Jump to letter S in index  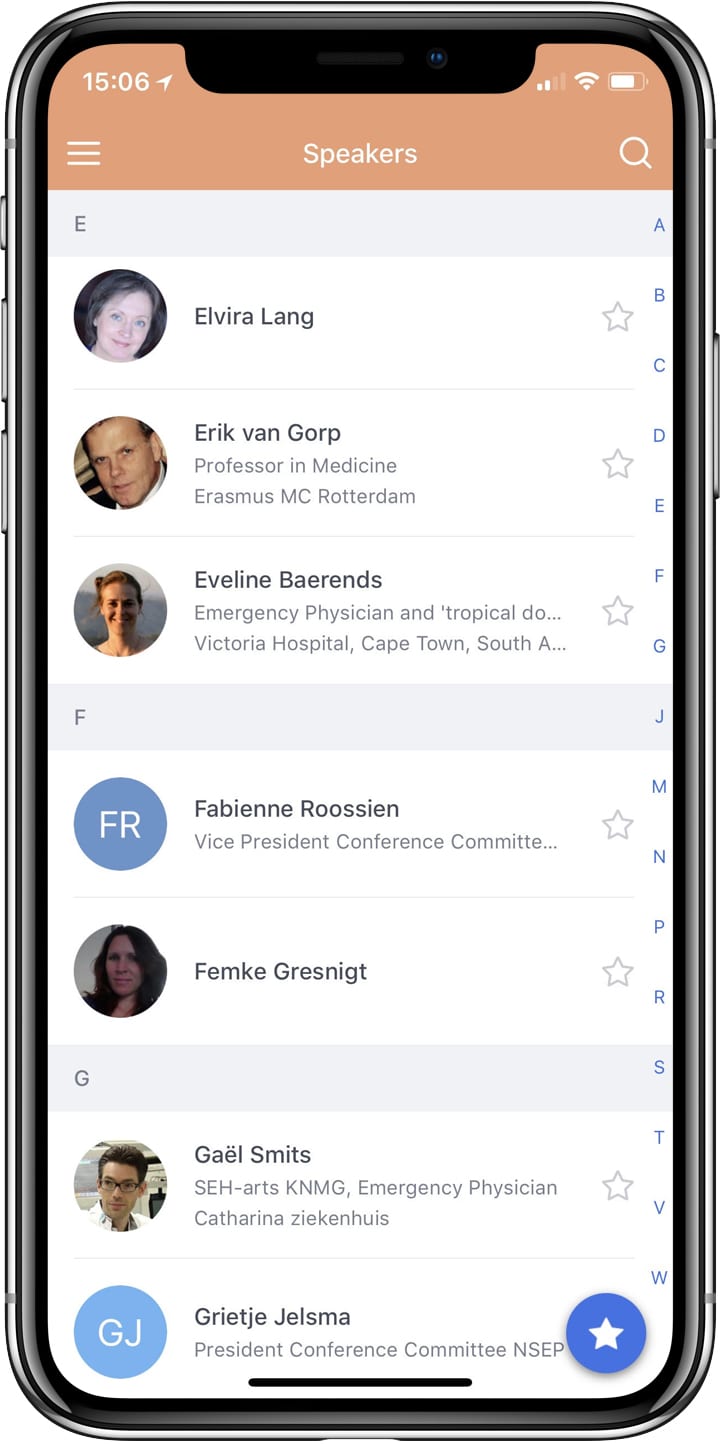(x=659, y=1067)
